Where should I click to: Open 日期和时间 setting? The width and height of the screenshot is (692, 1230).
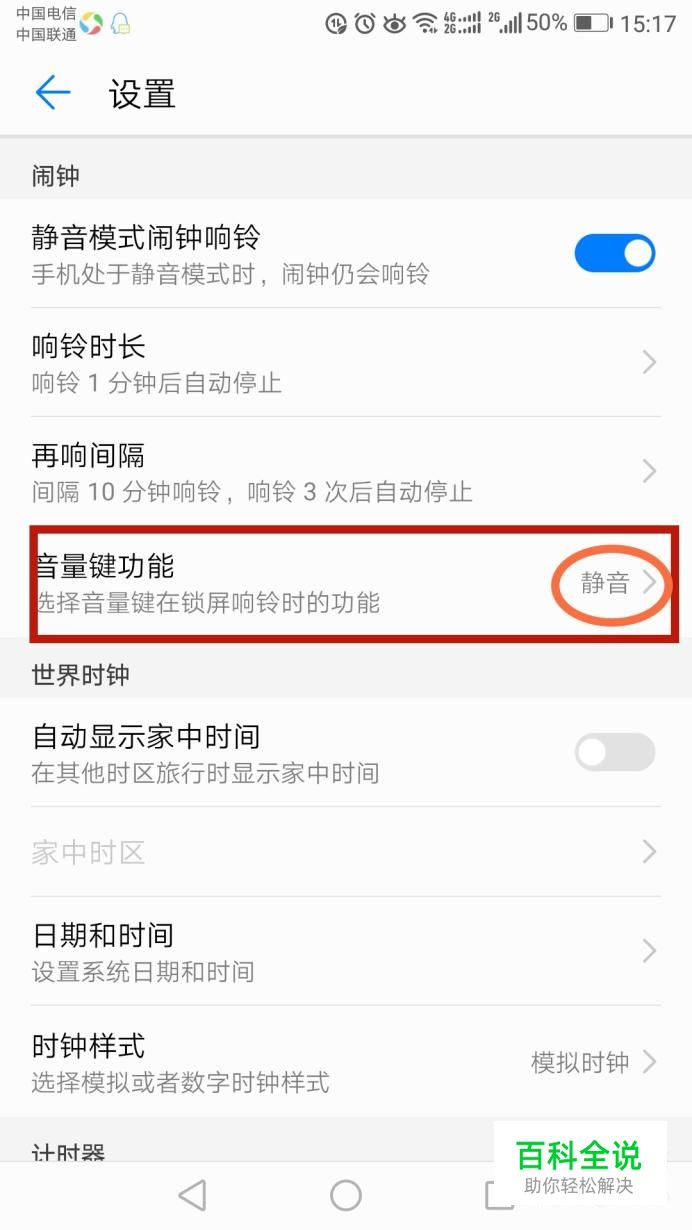tap(346, 951)
